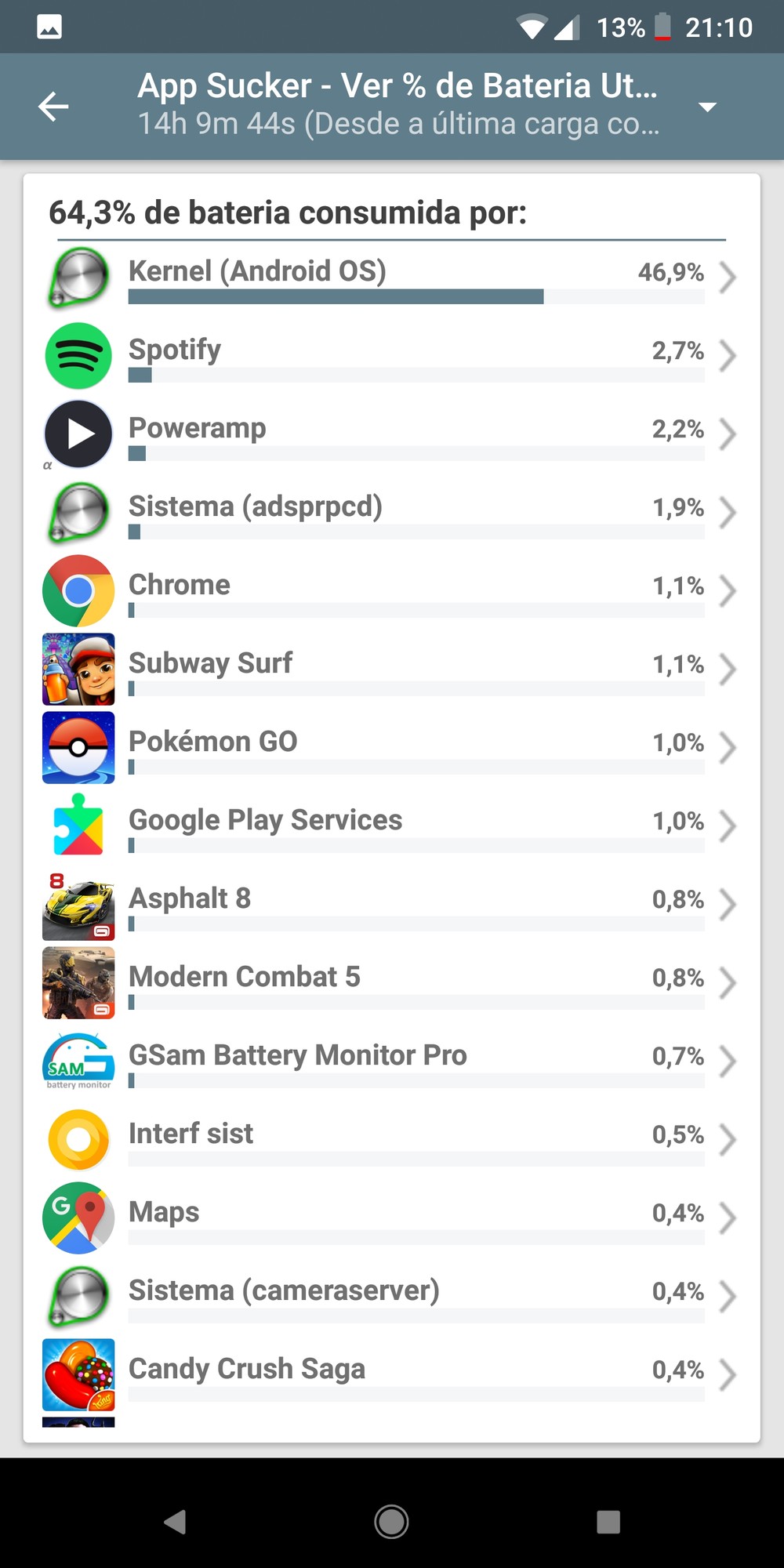Select the Sistema (adsprpcd) row
The width and height of the screenshot is (784, 1568).
pyautogui.click(x=392, y=512)
